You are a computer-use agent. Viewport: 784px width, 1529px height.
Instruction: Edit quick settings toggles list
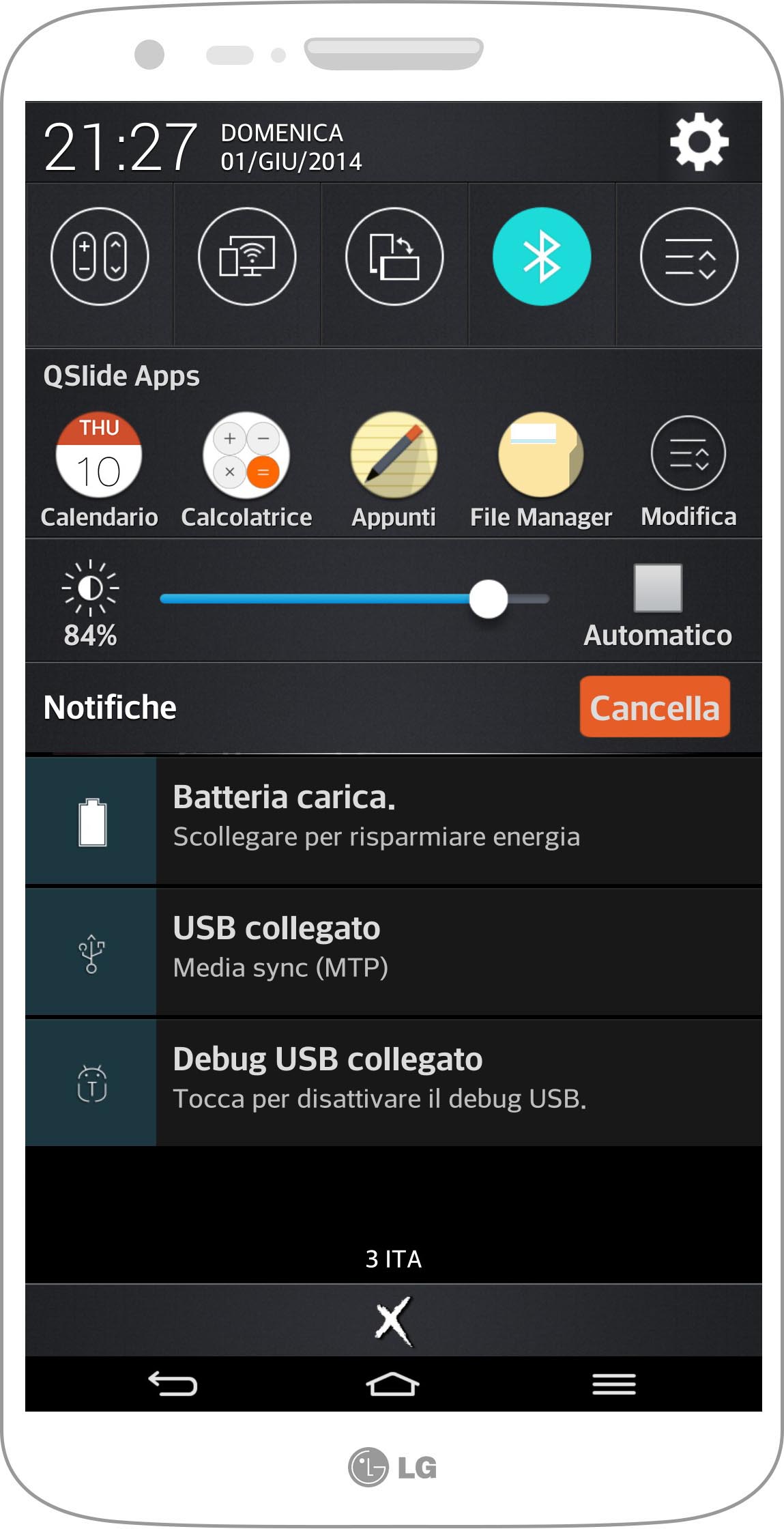click(x=689, y=257)
